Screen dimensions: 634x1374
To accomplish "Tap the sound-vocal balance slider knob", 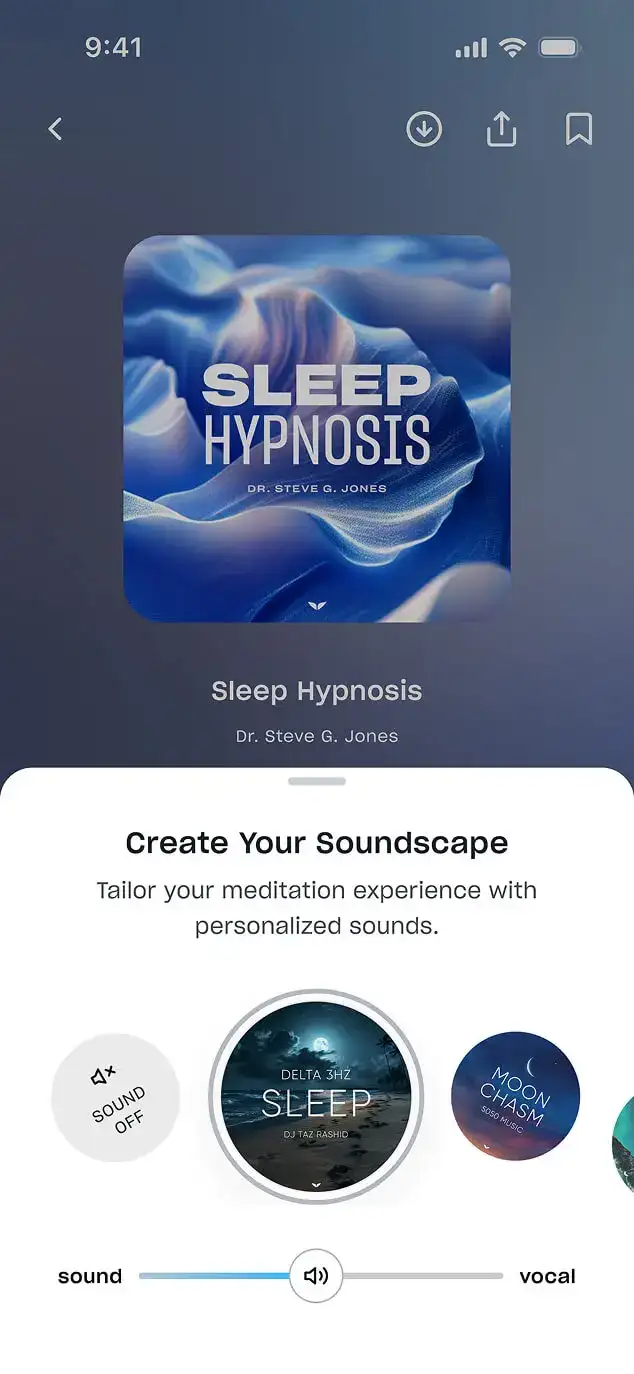I will [316, 1276].
